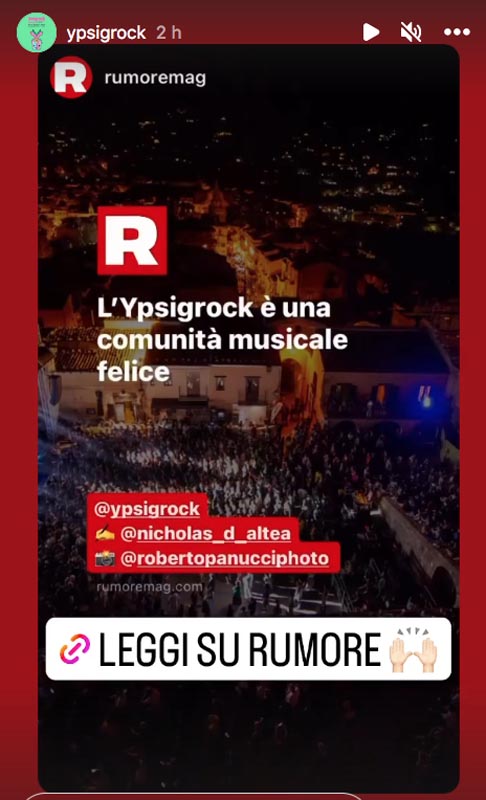This screenshot has height=800, width=486.
Task: Open the ypsigrock username
Action: 106,33
